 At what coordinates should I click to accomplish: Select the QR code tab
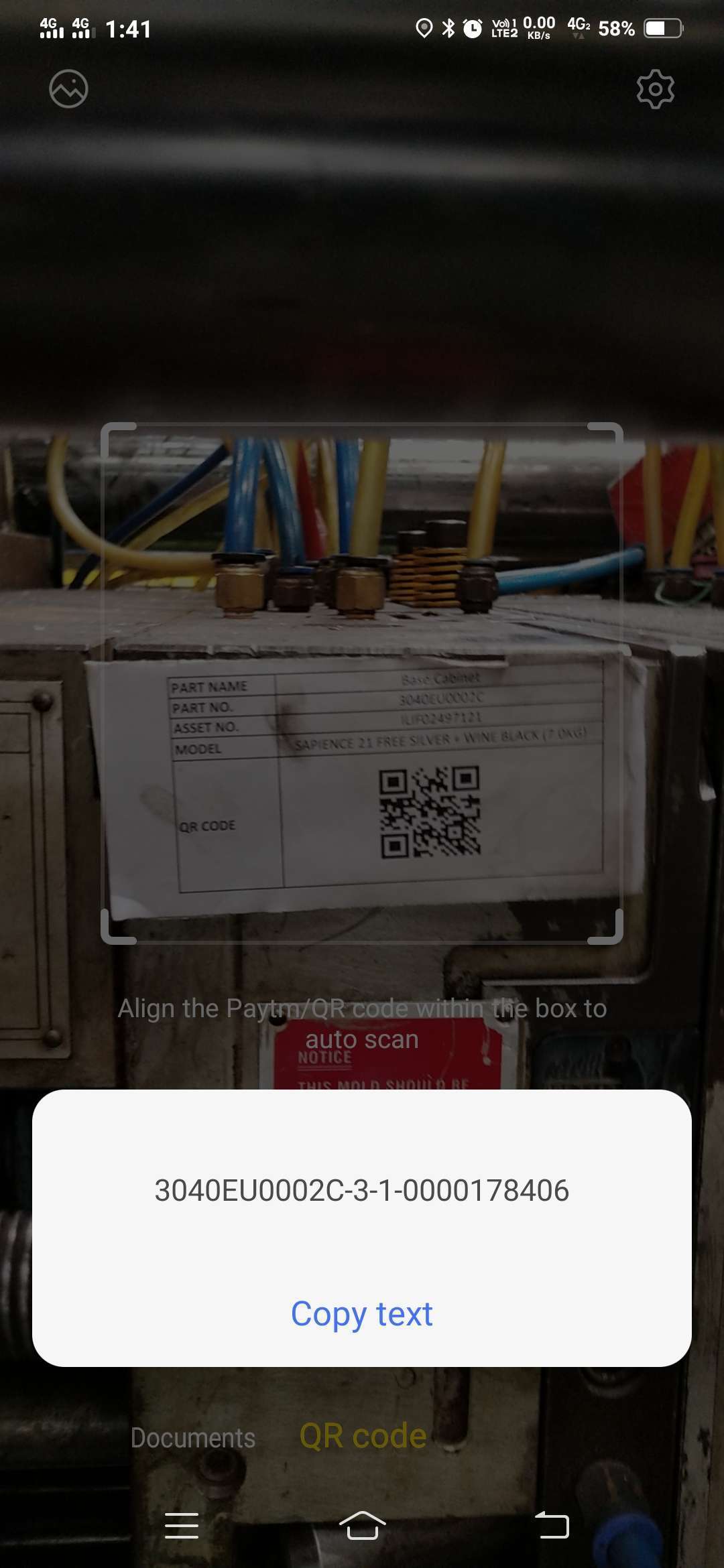[363, 1436]
